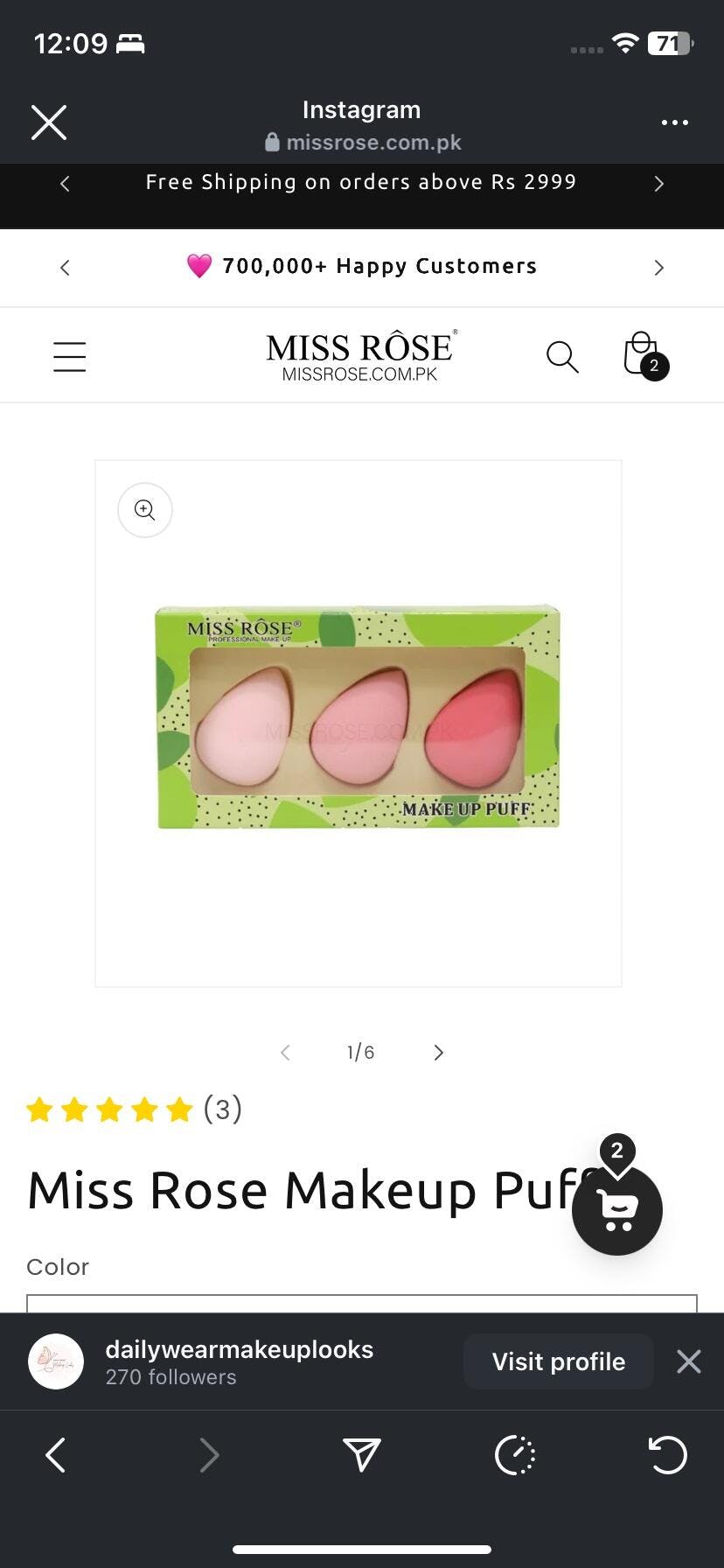The width and height of the screenshot is (724, 1568).
Task: Share this page via send icon
Action: [x=361, y=1455]
